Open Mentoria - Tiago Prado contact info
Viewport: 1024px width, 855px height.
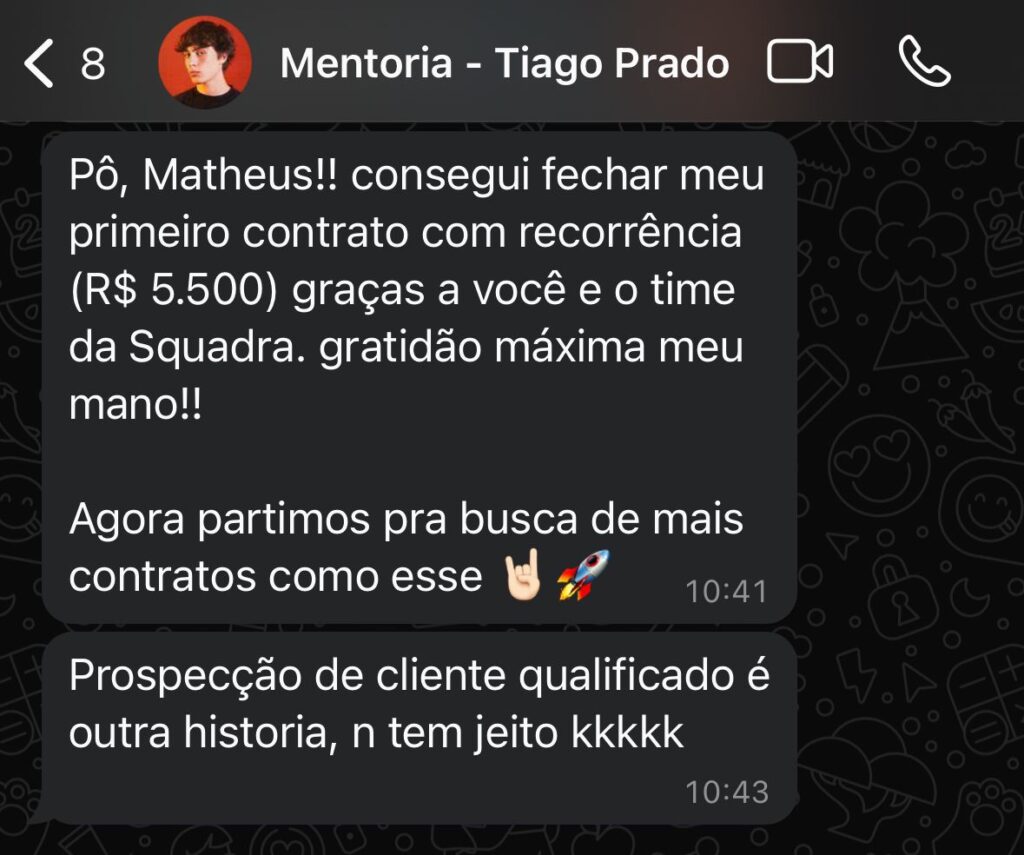click(x=504, y=64)
